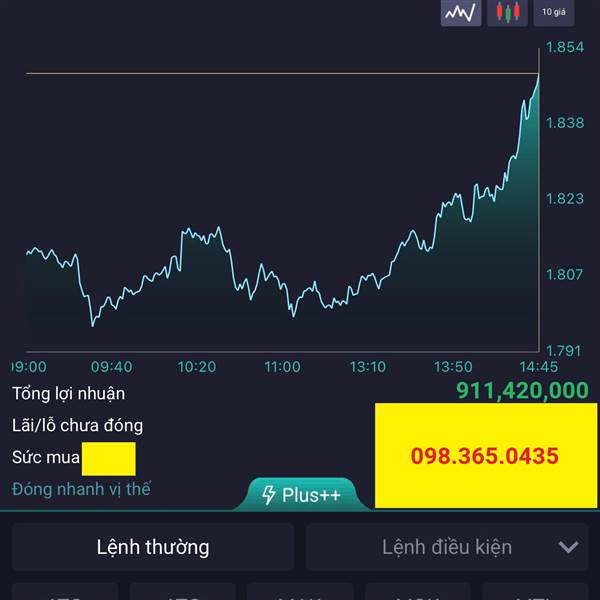Select the Lệnh thường order tab
Screen dimensions: 600x600
[x=153, y=547]
